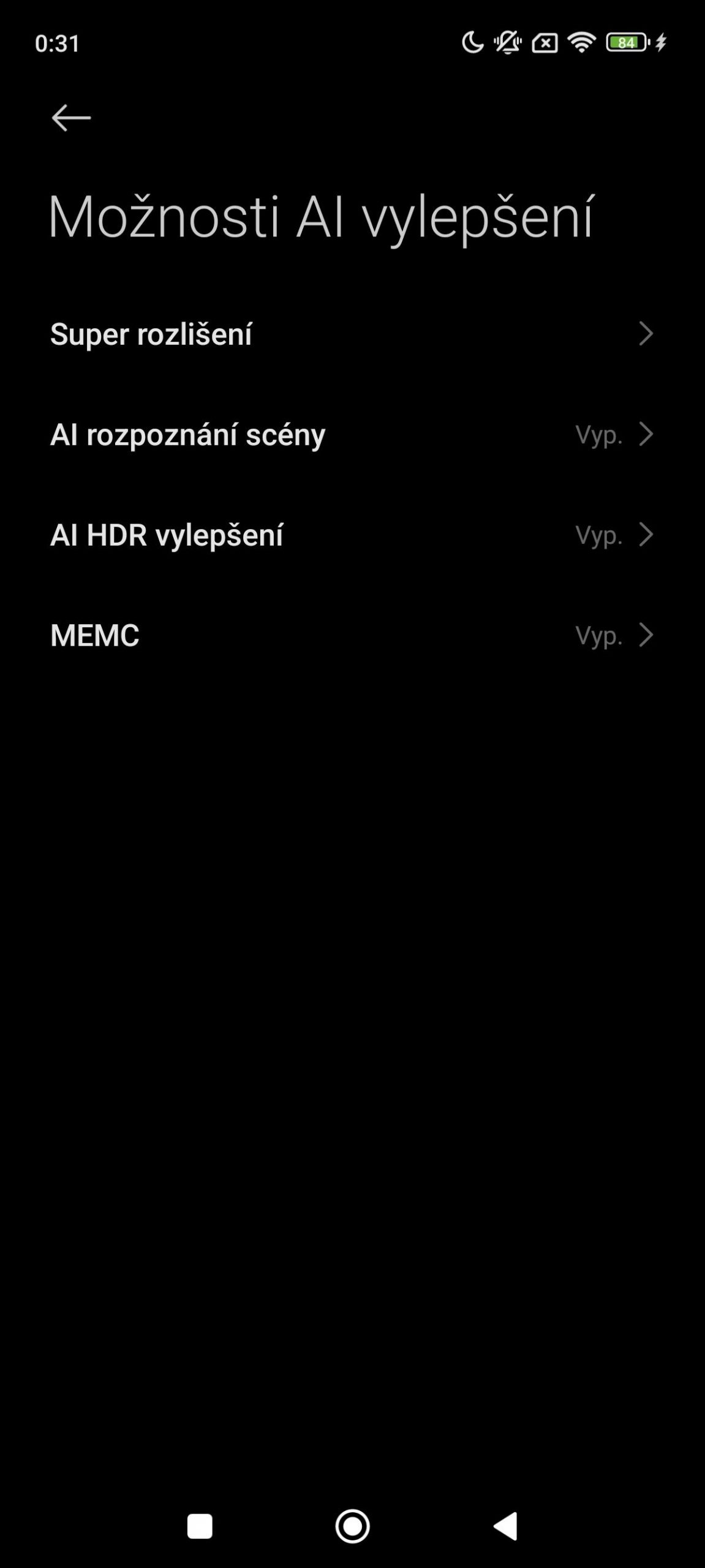
Task: Open recent apps from navigation bar
Action: [200, 1526]
